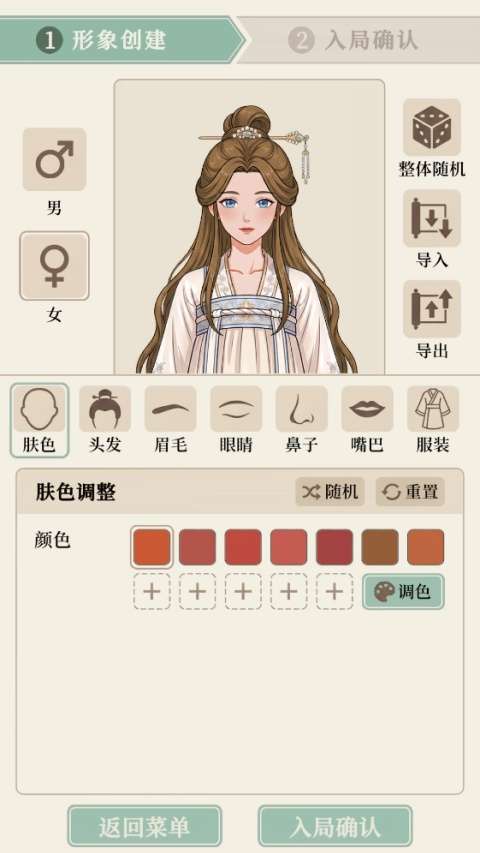Switch to the 眉毛 eyebrows tab
The image size is (480, 853).
pos(170,420)
